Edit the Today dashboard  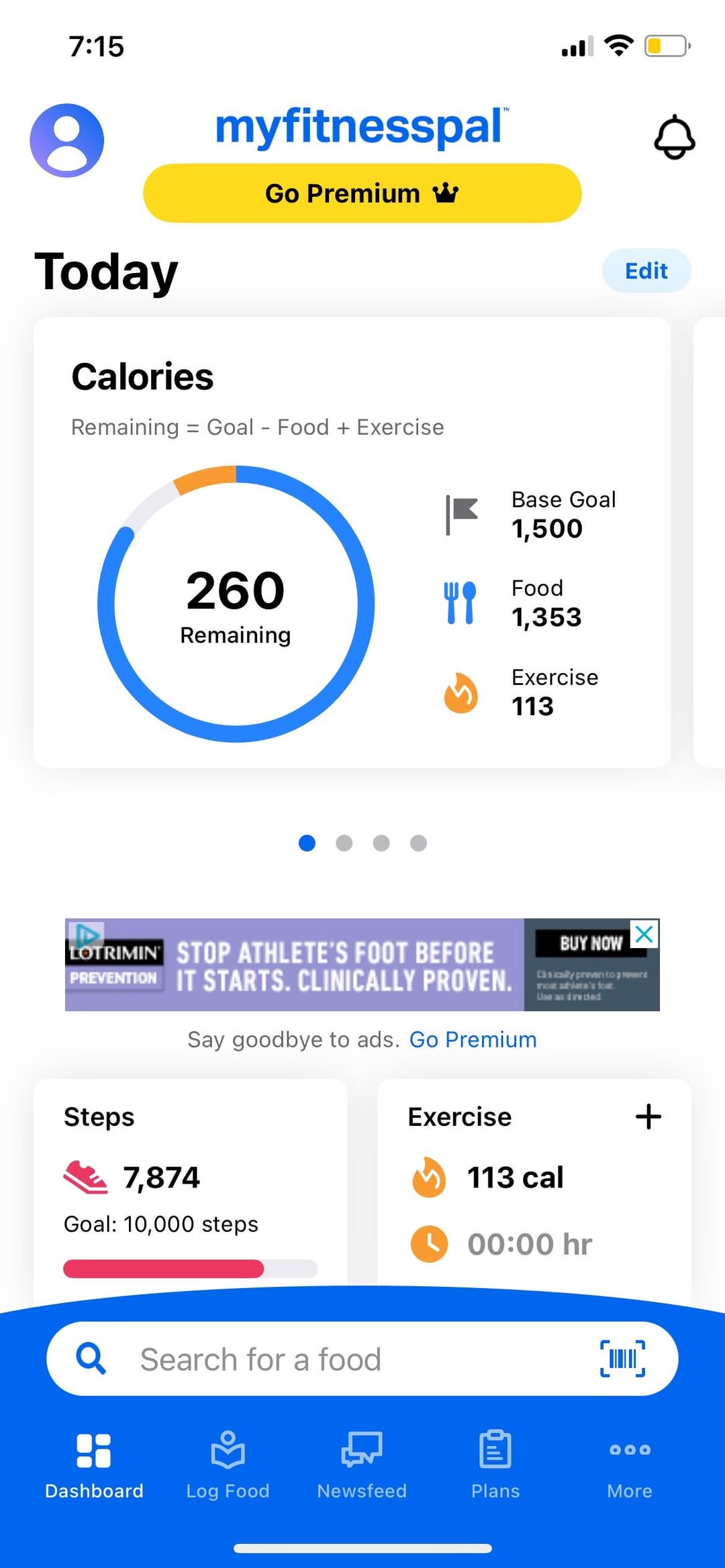tap(646, 270)
